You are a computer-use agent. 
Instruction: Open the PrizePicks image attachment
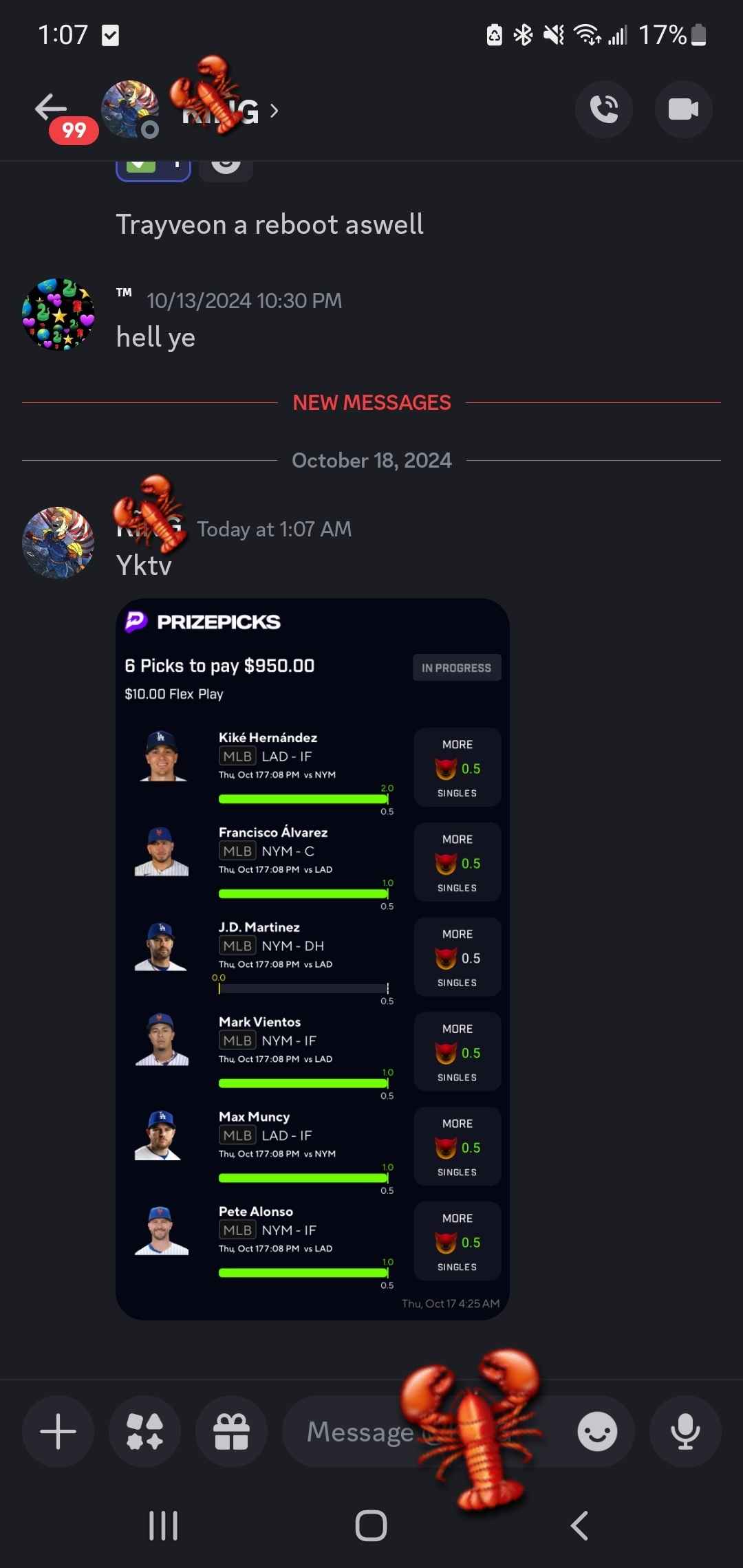tap(312, 959)
